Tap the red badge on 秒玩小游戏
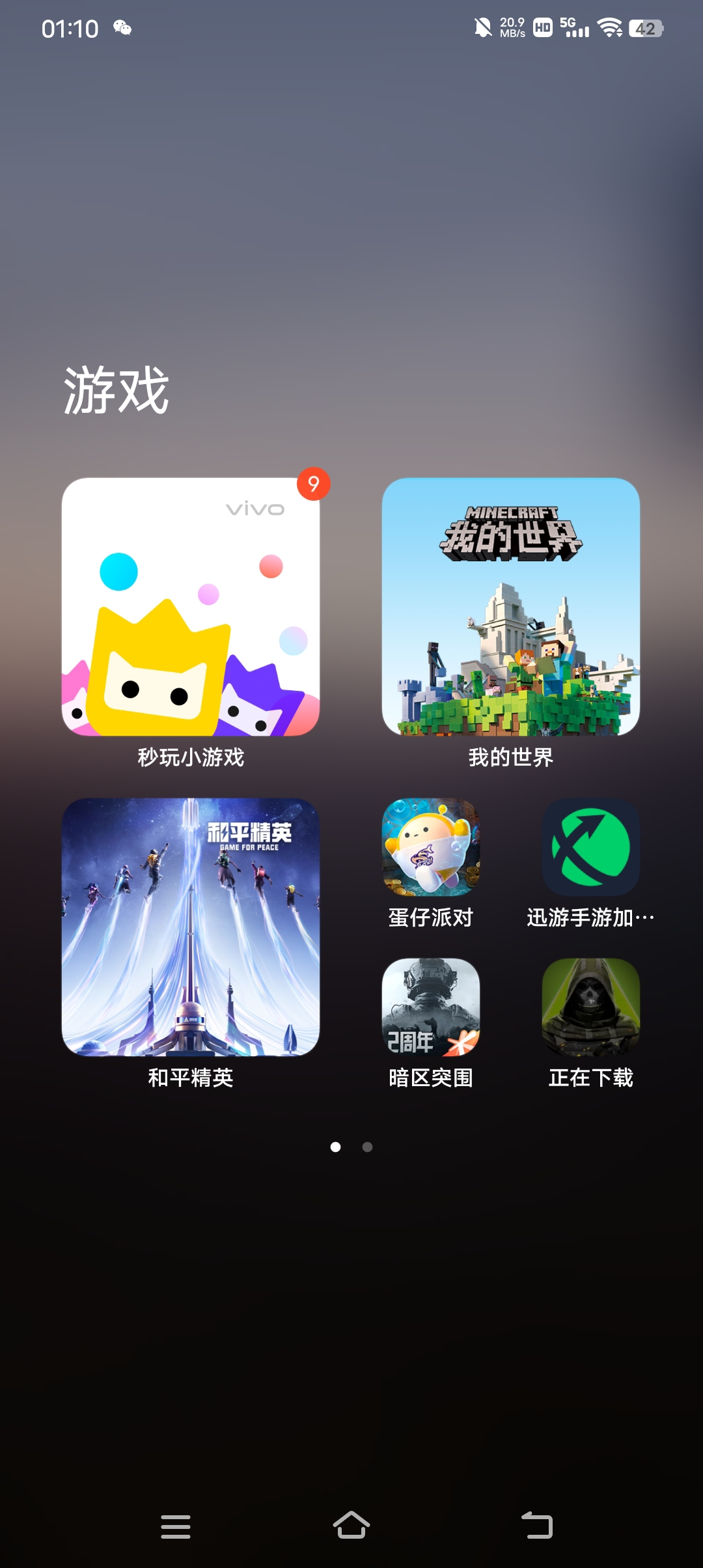This screenshot has width=703, height=1568. (314, 484)
